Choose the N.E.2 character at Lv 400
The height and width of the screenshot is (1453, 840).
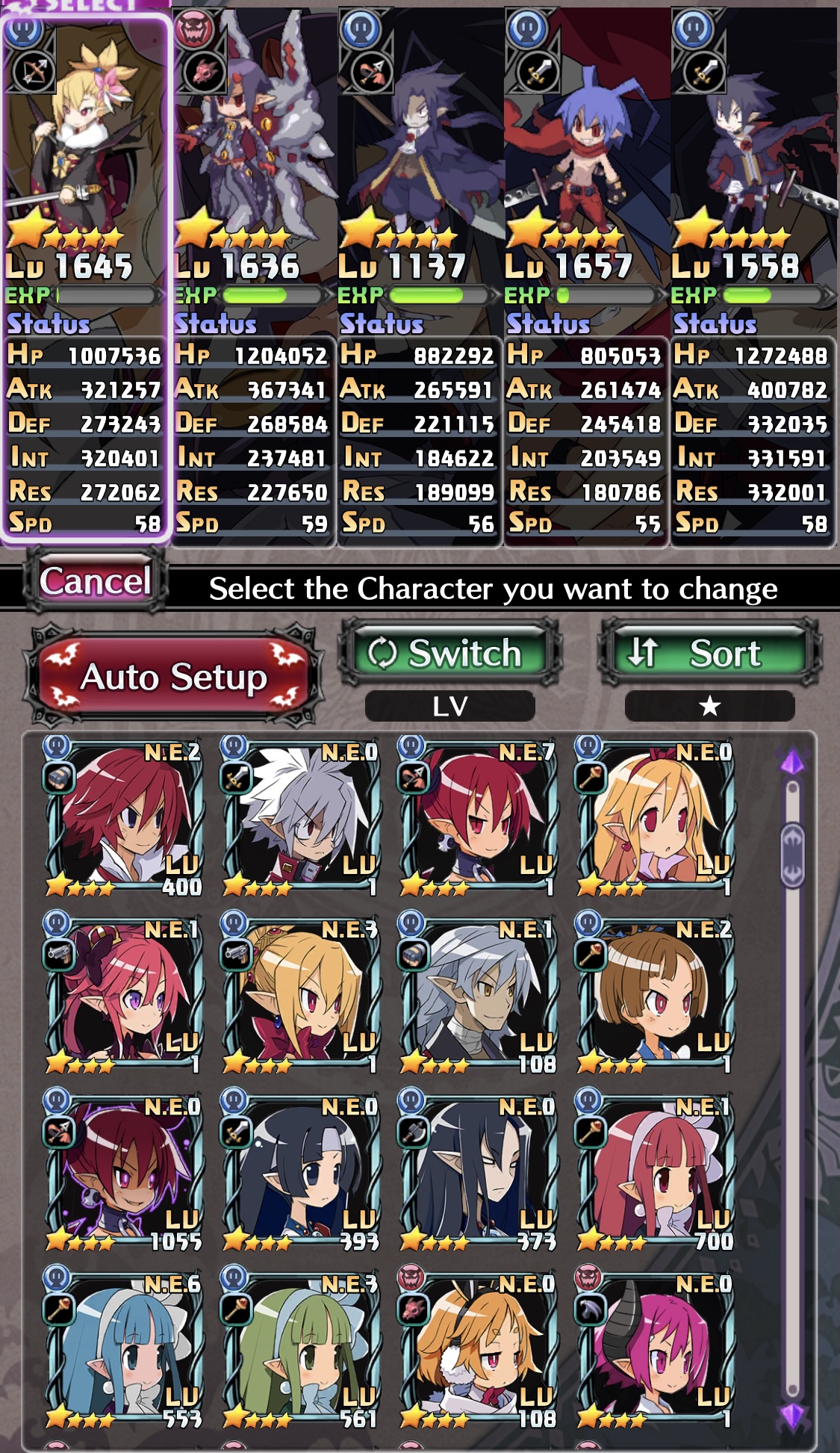[123, 817]
